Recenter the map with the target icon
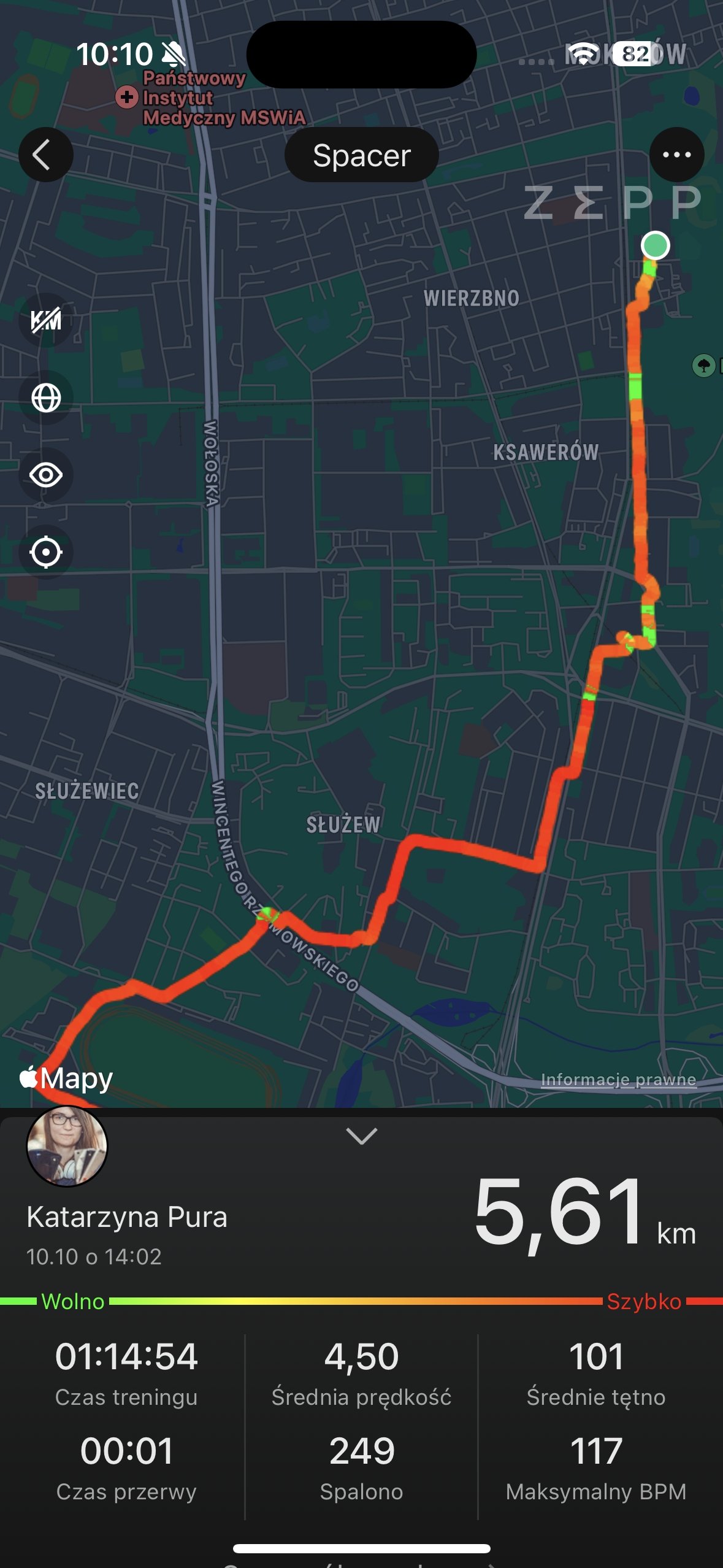Image resolution: width=723 pixels, height=1568 pixels. pyautogui.click(x=46, y=552)
